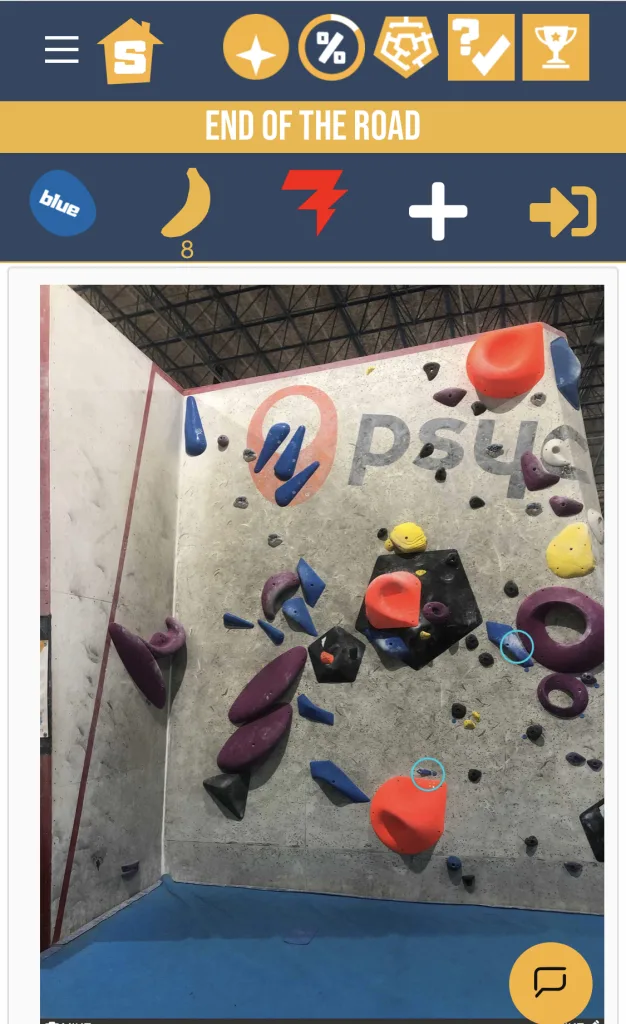Tap the blue hold color badge
The height and width of the screenshot is (1024, 626).
click(x=62, y=204)
